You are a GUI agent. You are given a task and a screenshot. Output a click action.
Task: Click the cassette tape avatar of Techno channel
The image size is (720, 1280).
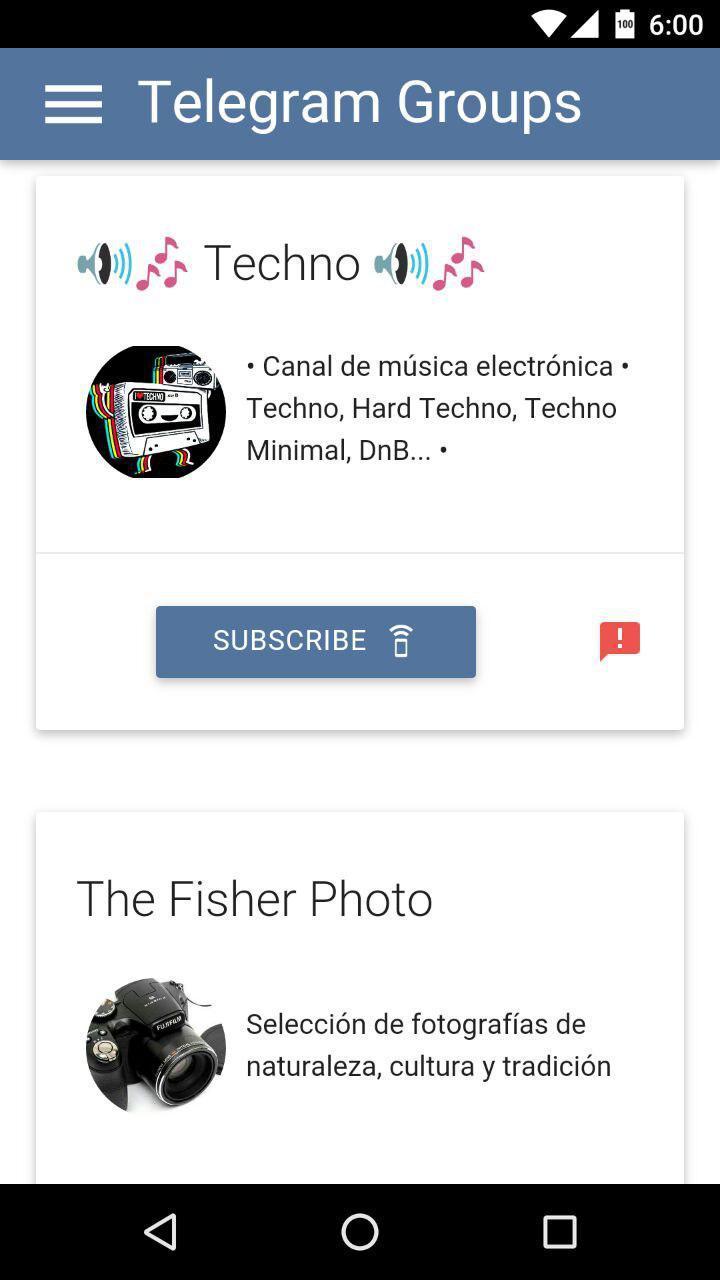pos(155,411)
